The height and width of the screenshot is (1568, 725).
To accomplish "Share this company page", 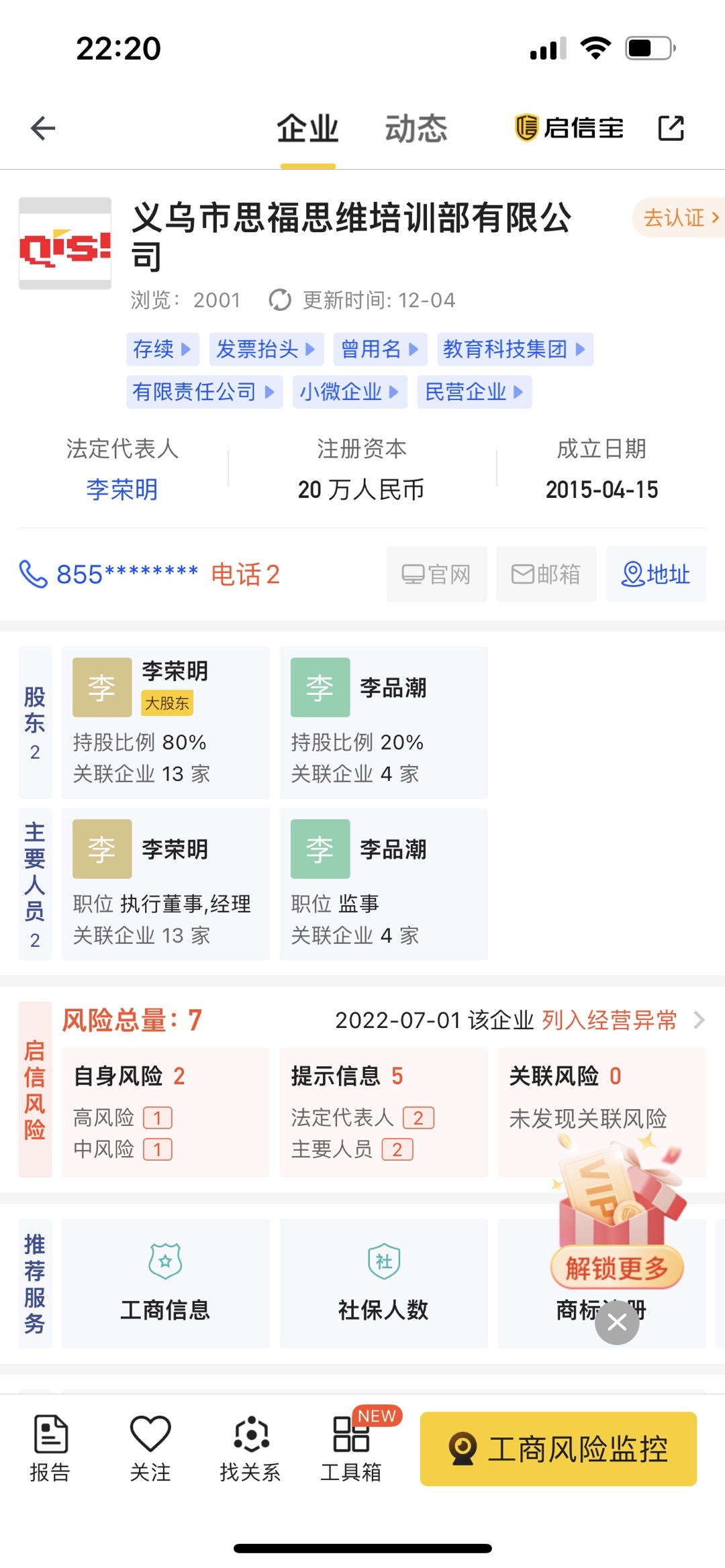I will coord(671,128).
